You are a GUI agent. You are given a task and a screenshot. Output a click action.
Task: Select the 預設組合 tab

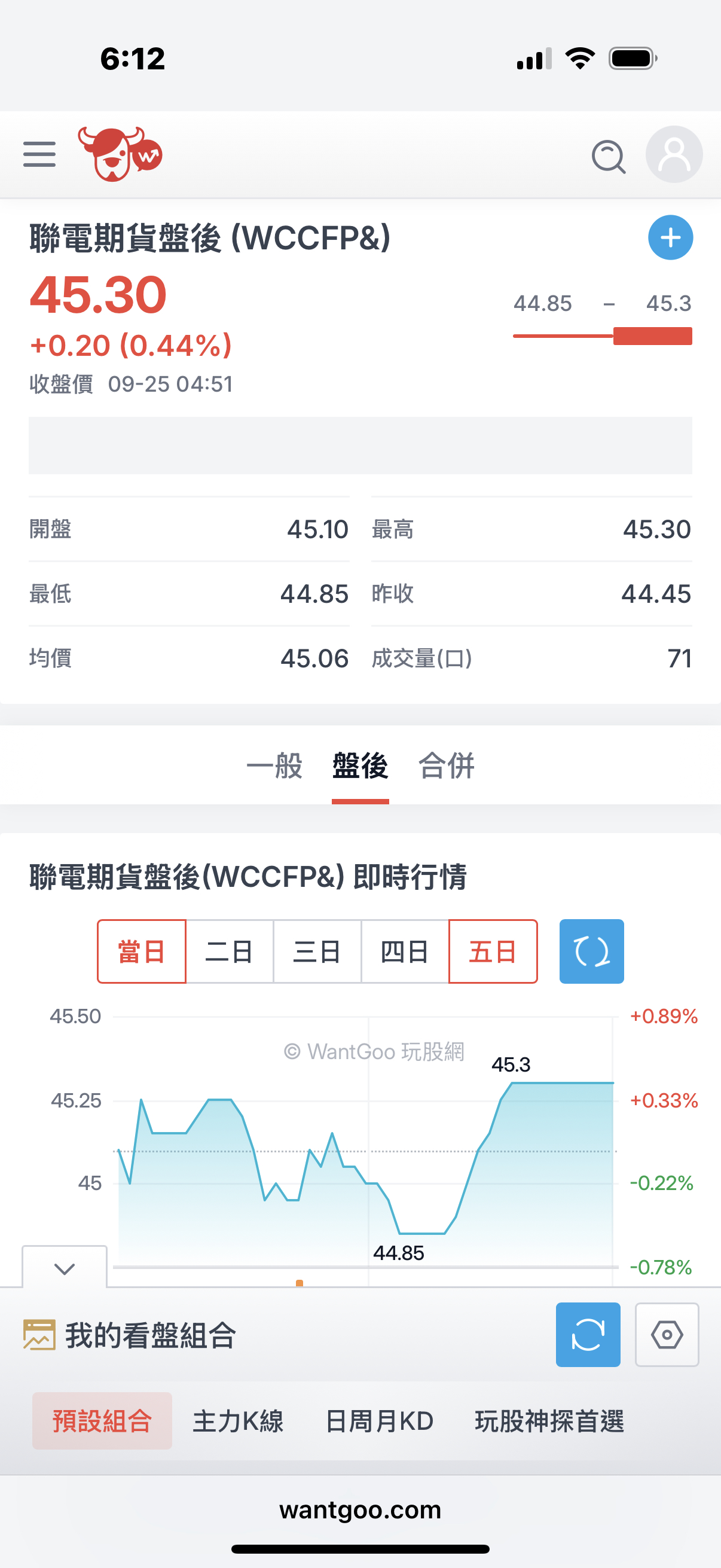102,1421
